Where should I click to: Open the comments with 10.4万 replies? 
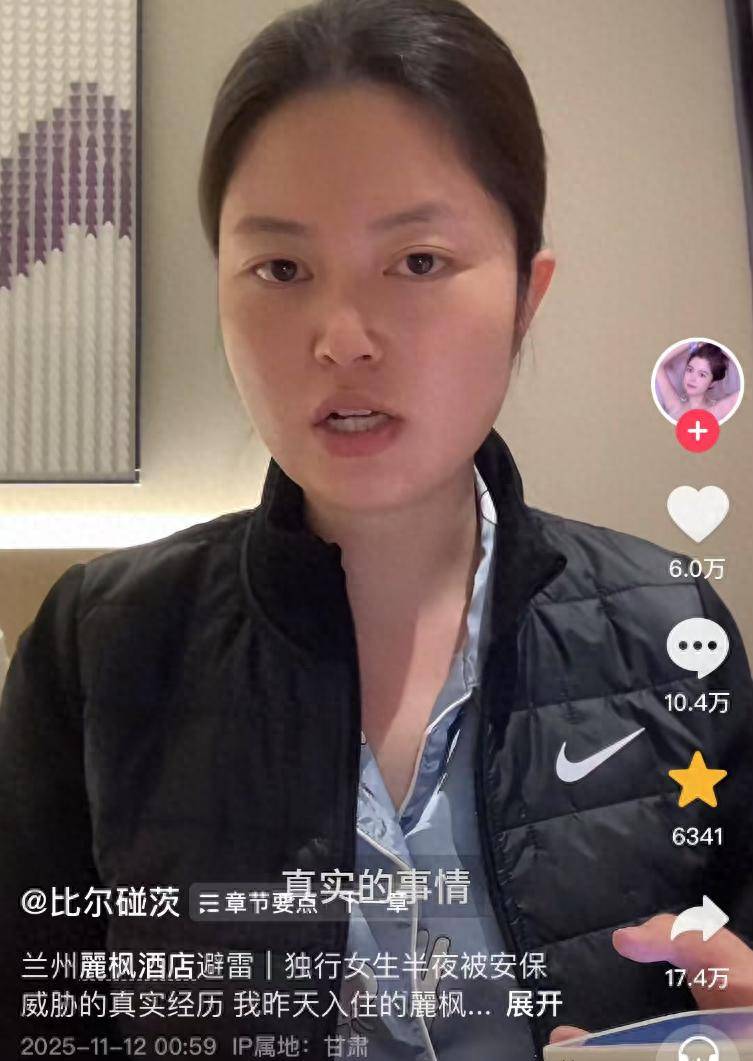(697, 648)
